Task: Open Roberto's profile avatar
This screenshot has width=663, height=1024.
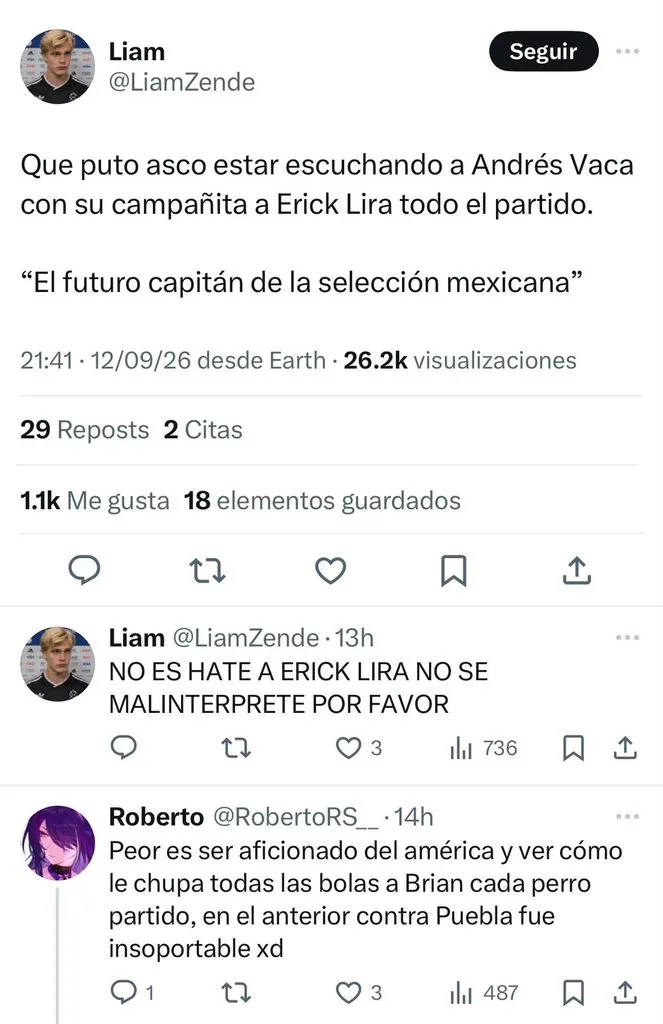Action: coord(57,842)
